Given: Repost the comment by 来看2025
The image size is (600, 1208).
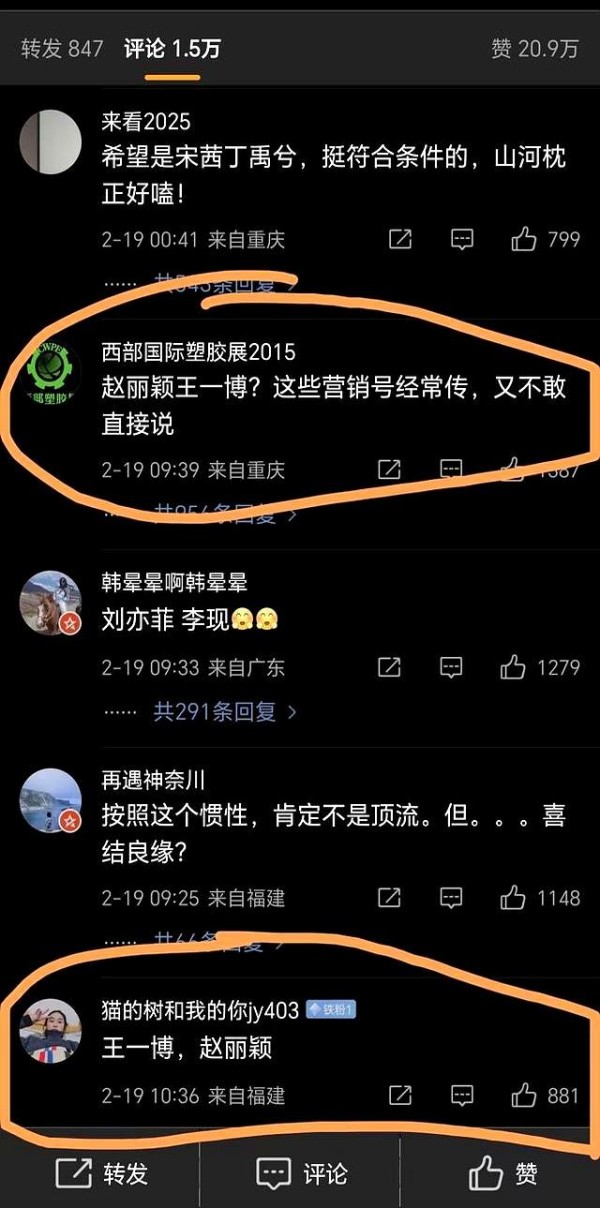Looking at the screenshot, I should [x=400, y=239].
